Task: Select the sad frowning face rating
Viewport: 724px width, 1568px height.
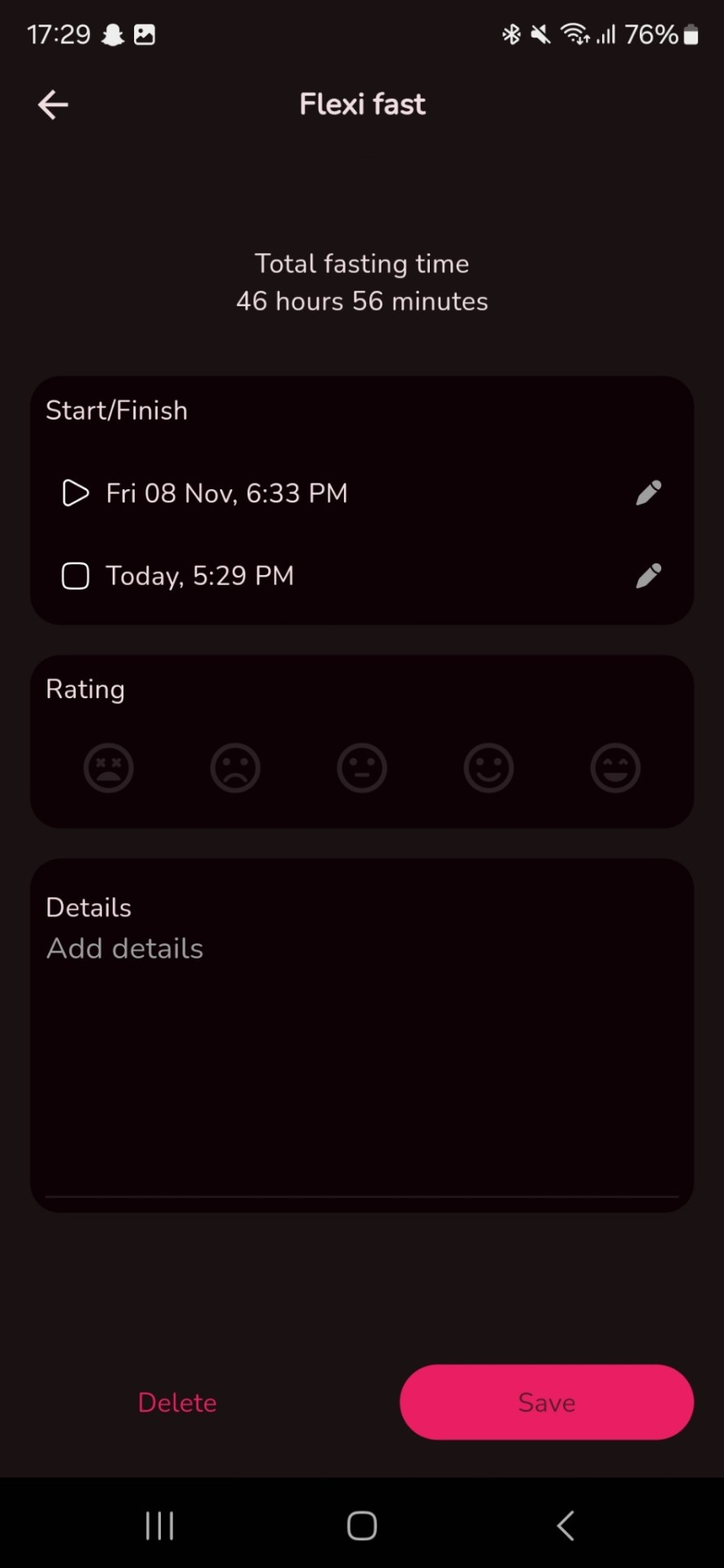Action: point(235,768)
